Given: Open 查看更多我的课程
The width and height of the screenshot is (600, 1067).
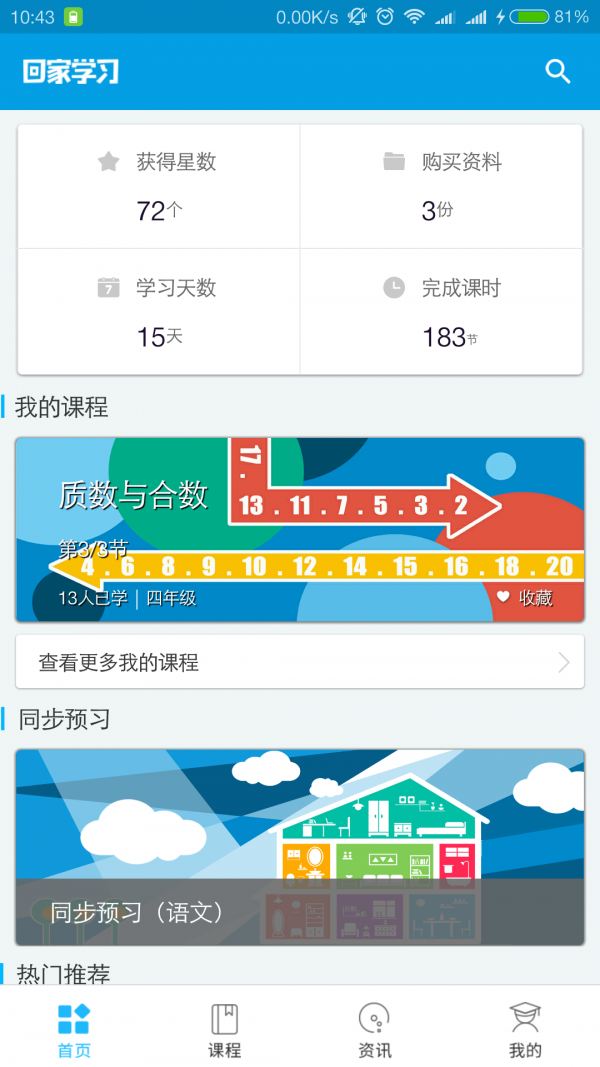Looking at the screenshot, I should pos(300,662).
